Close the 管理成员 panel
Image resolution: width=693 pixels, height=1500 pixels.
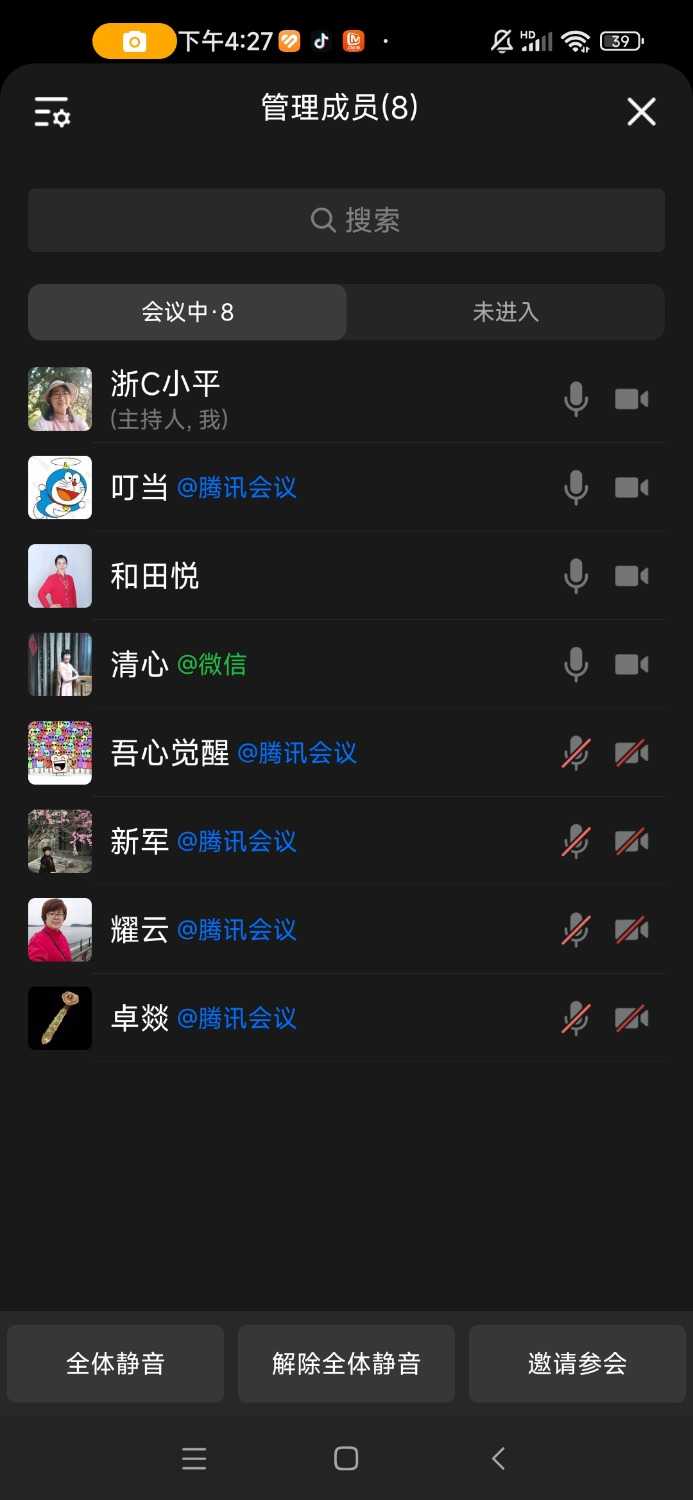point(641,112)
